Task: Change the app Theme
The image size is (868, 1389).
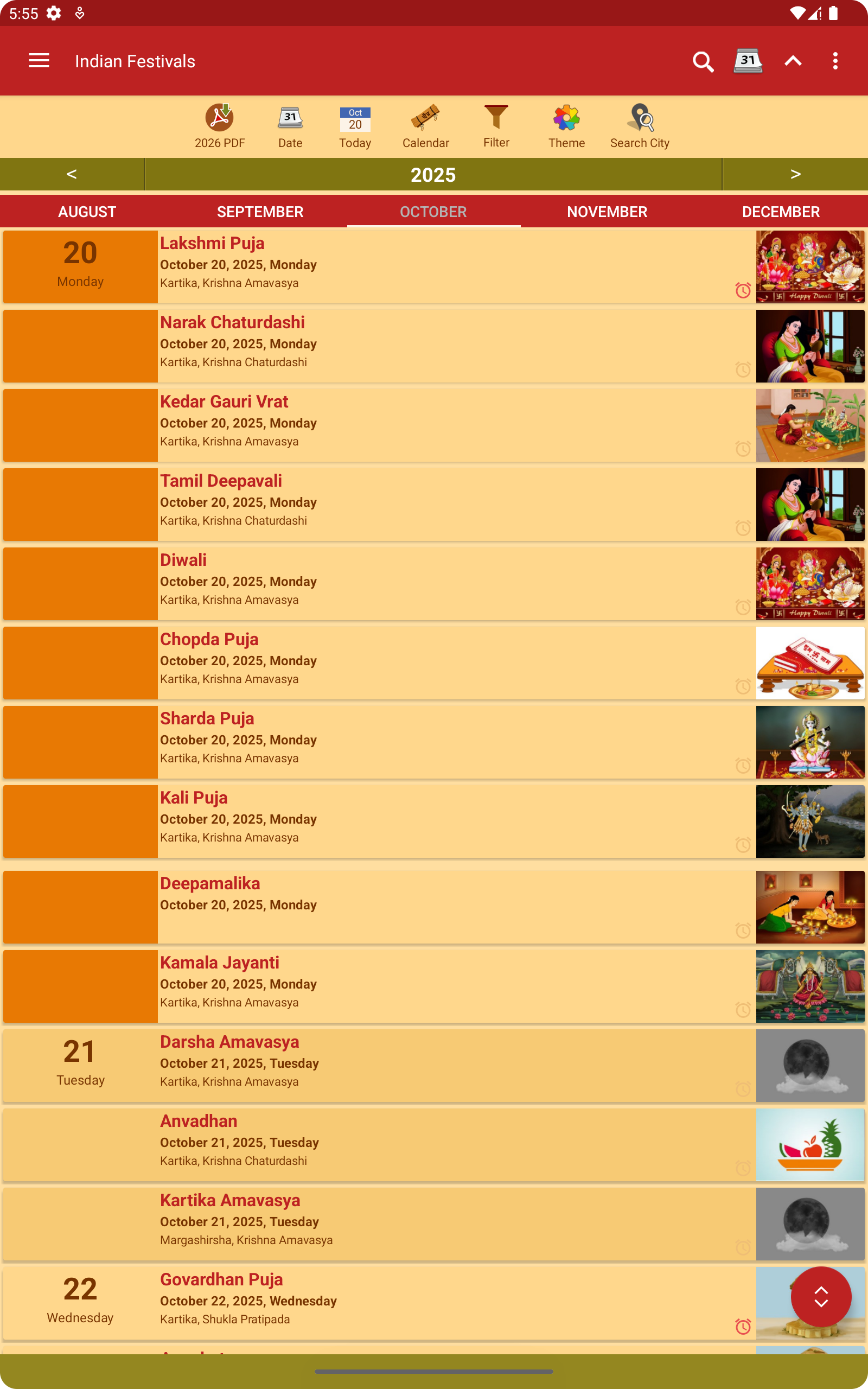Action: (566, 126)
